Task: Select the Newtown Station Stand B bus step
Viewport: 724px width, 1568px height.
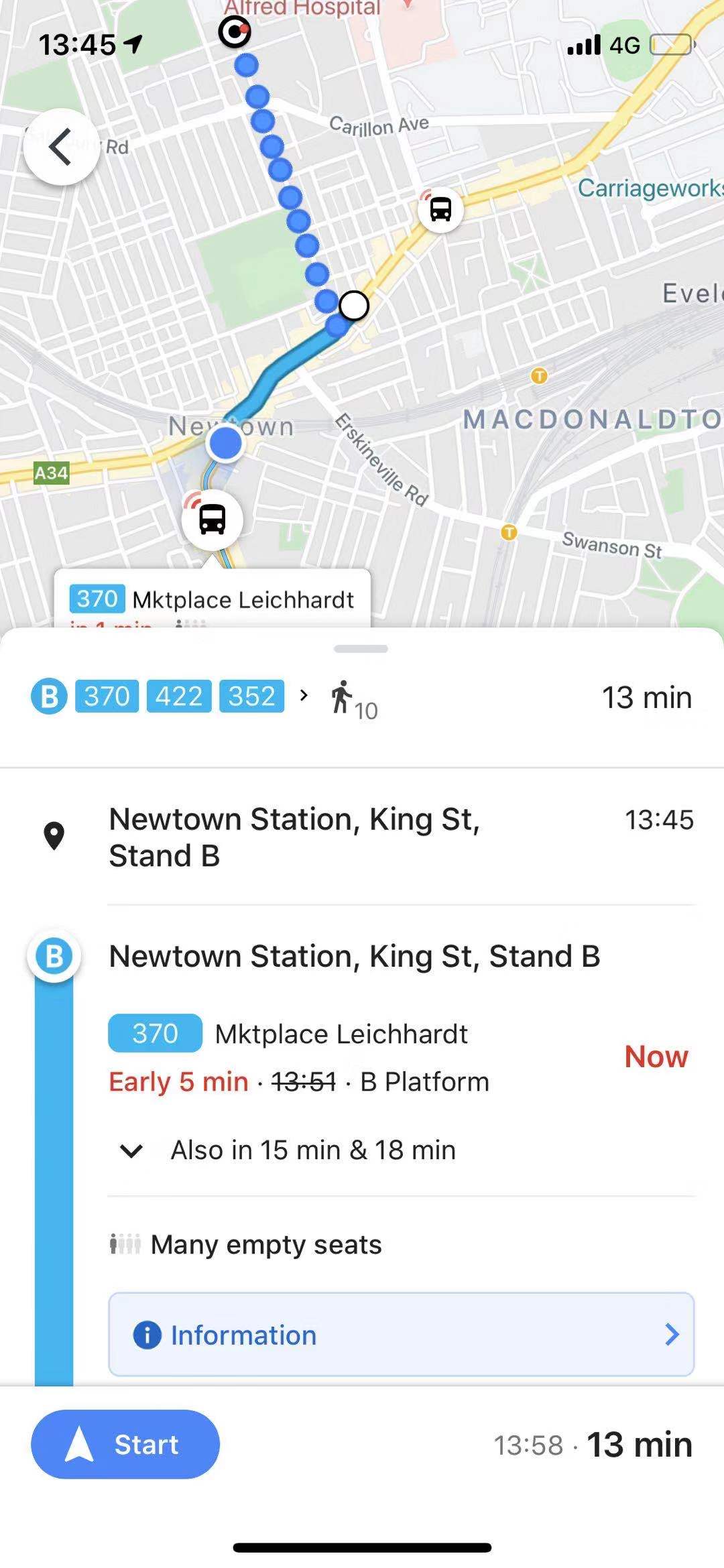Action: [x=354, y=956]
